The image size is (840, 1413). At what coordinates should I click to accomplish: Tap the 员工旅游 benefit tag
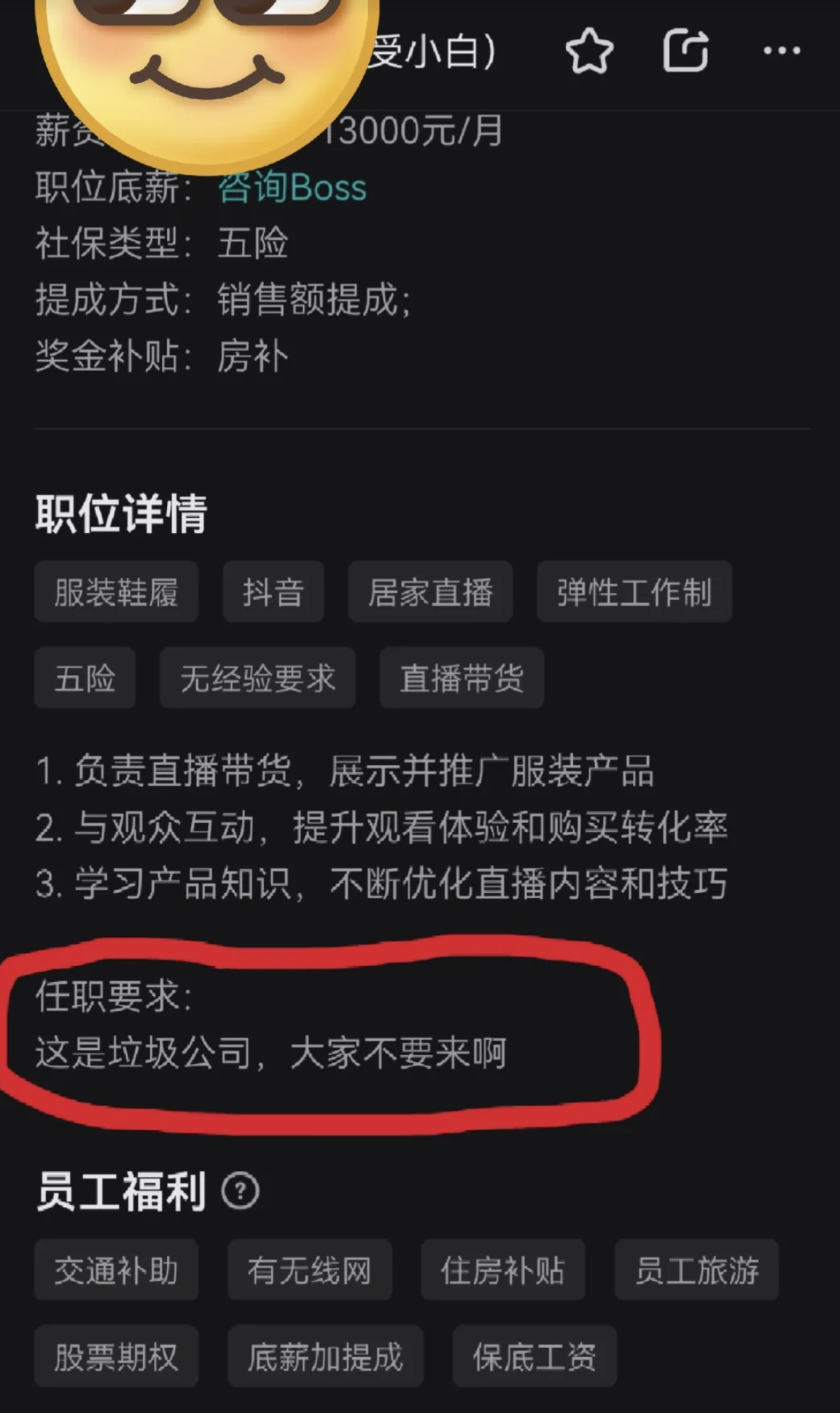coord(696,1269)
